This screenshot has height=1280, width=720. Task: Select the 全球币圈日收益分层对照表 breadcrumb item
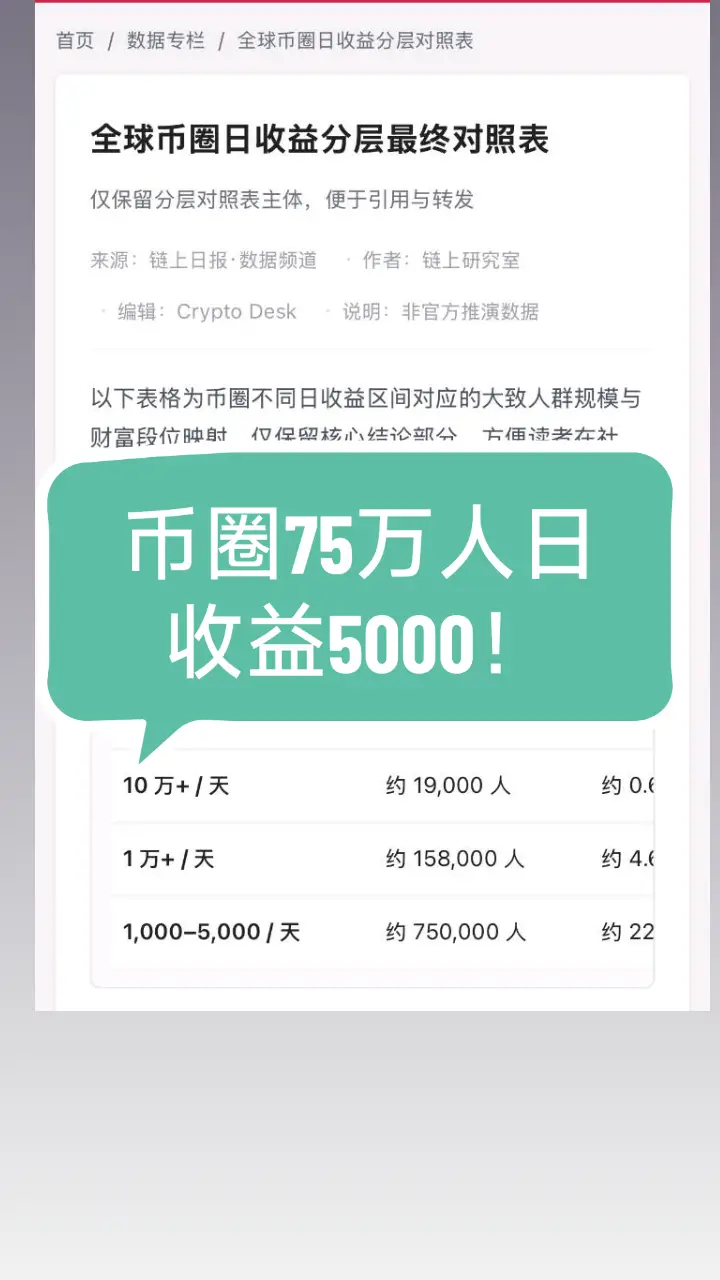click(x=355, y=41)
